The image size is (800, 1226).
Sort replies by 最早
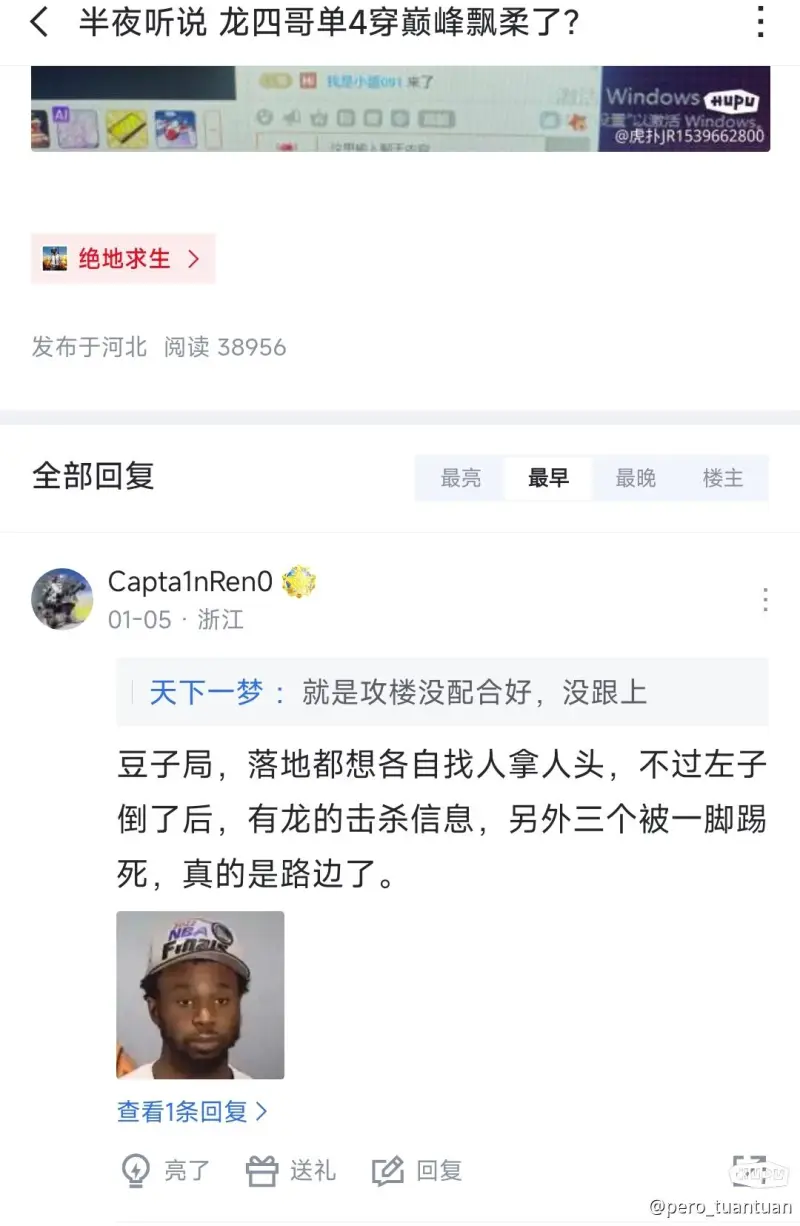click(x=548, y=478)
